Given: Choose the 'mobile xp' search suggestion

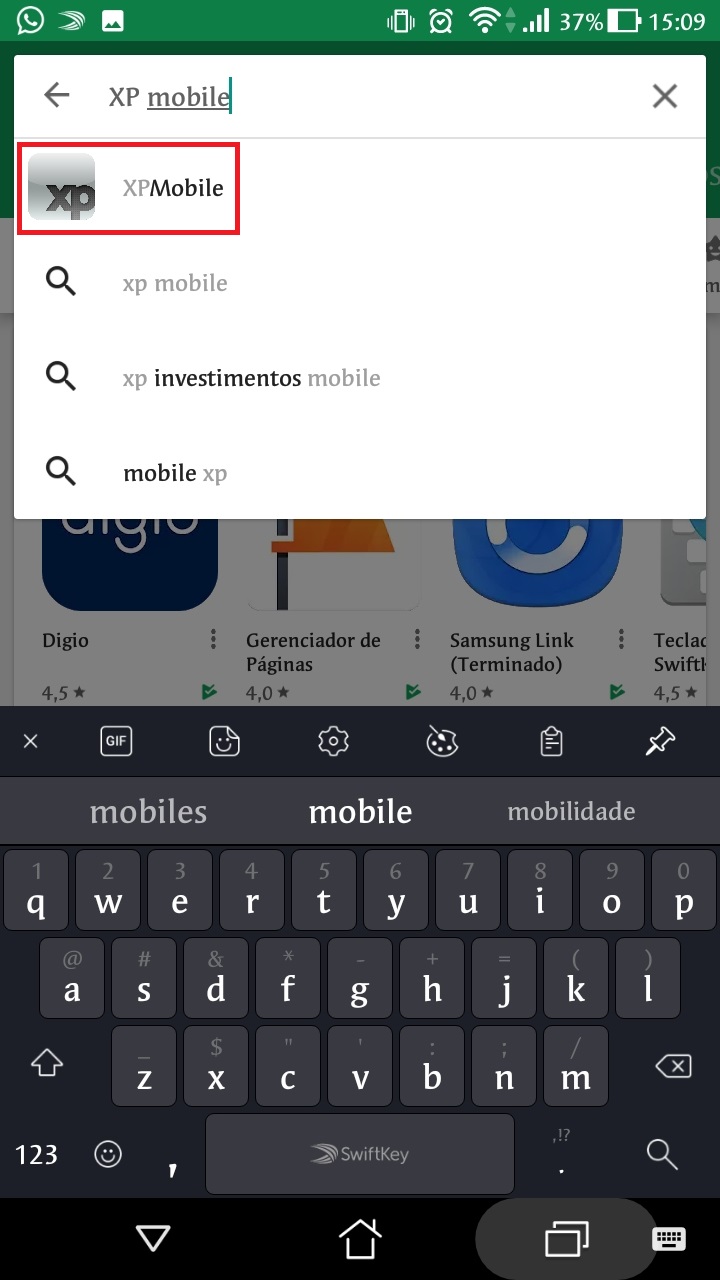Looking at the screenshot, I should [x=175, y=473].
